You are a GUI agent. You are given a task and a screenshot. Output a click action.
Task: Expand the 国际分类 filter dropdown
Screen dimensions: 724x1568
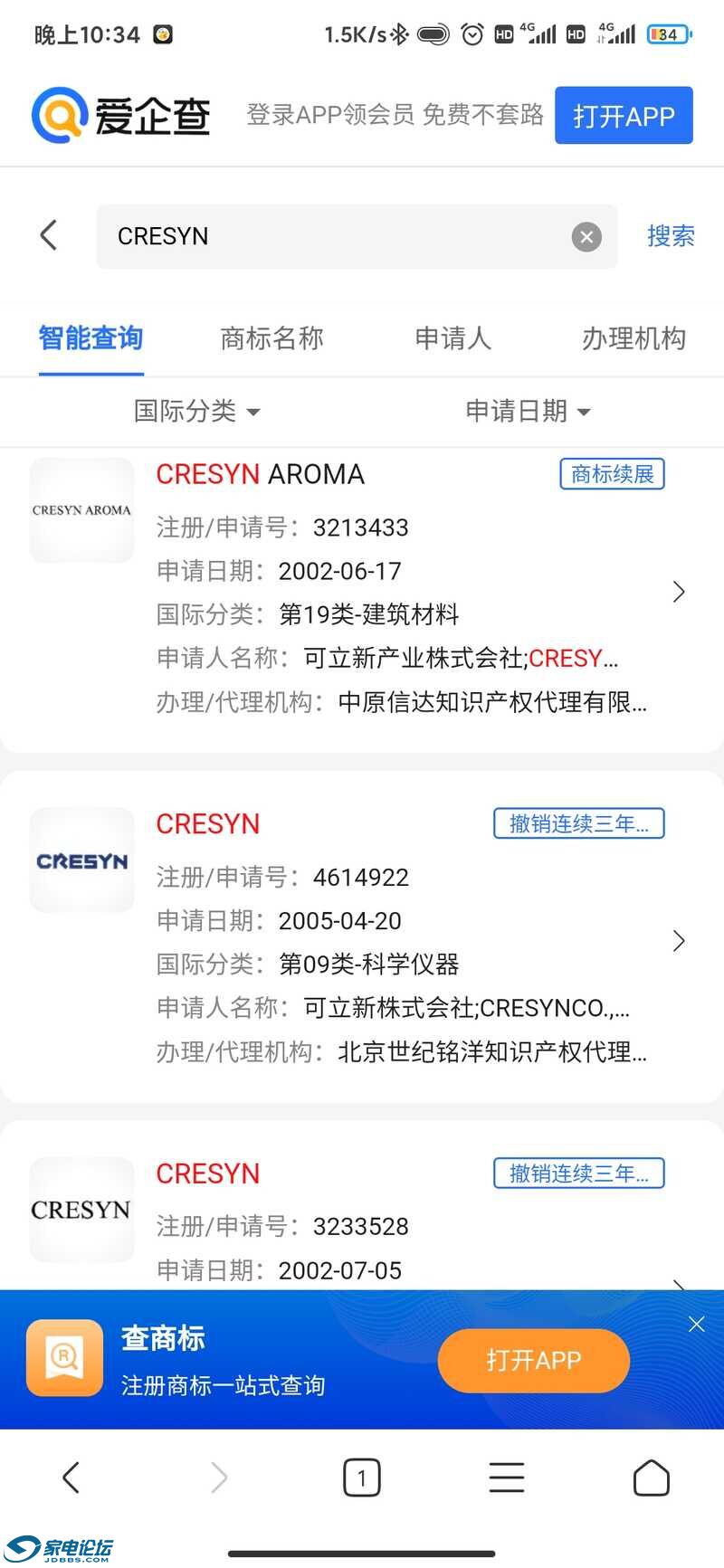tap(196, 412)
